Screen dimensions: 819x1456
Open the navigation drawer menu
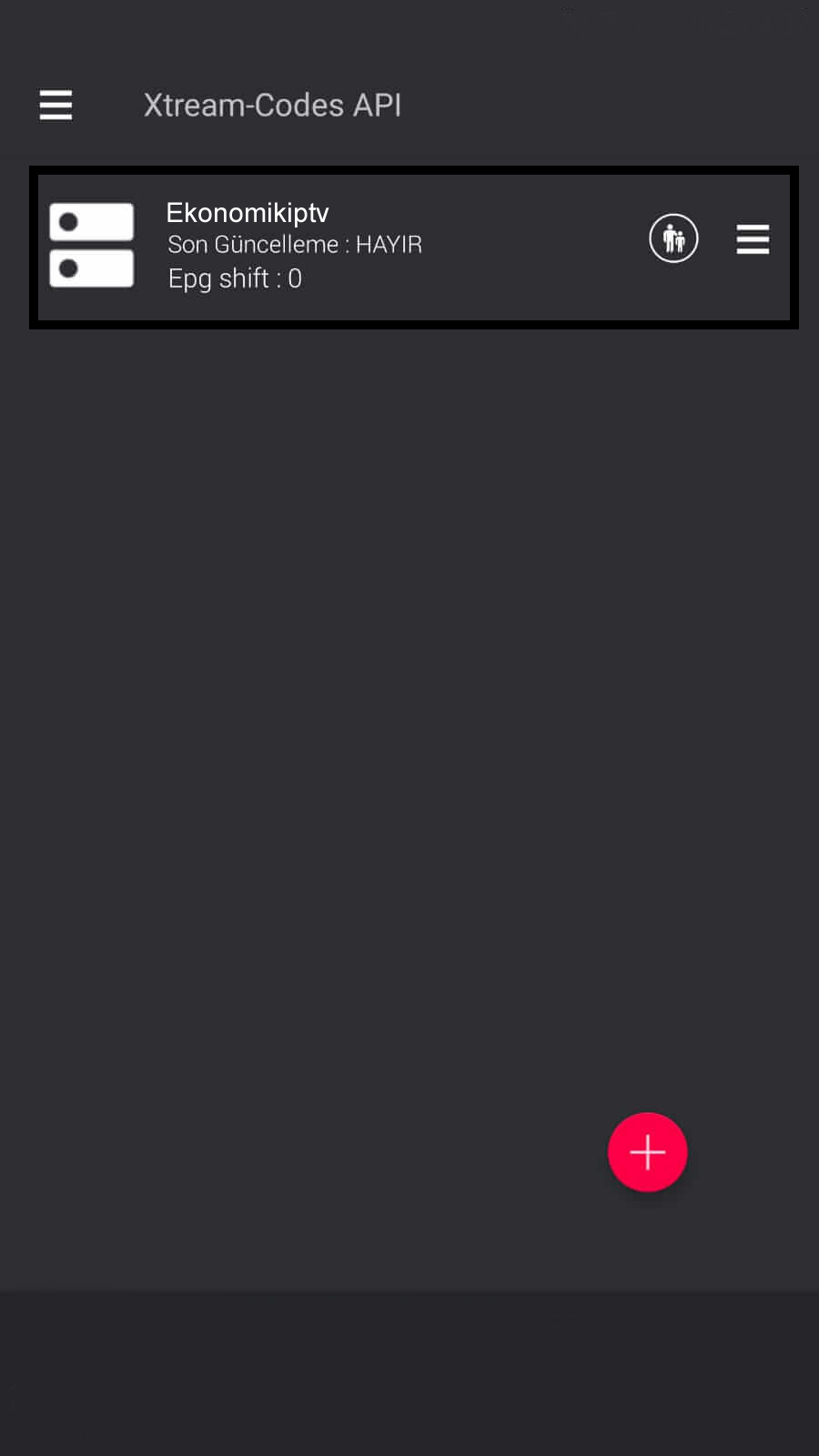pyautogui.click(x=56, y=106)
